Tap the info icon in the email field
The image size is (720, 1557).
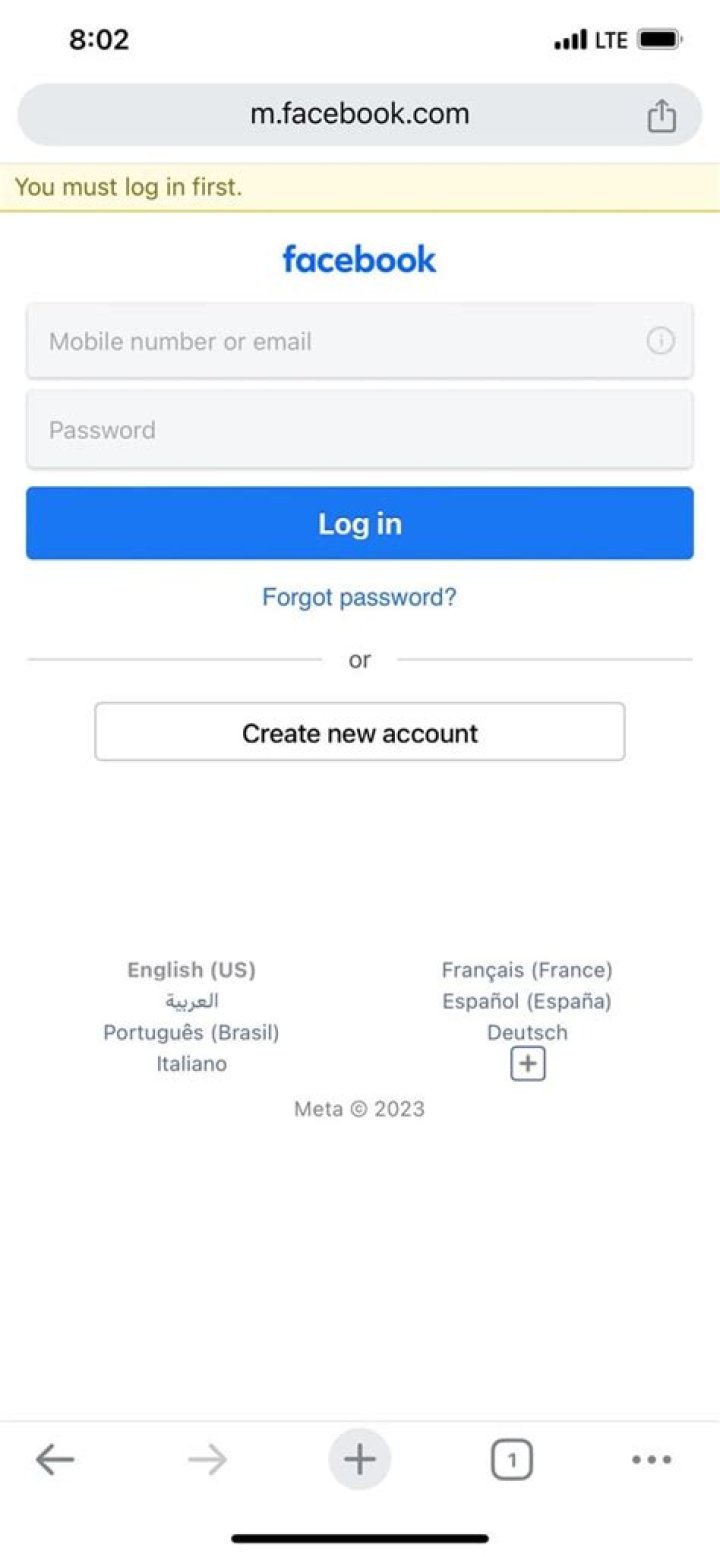pyautogui.click(x=660, y=342)
